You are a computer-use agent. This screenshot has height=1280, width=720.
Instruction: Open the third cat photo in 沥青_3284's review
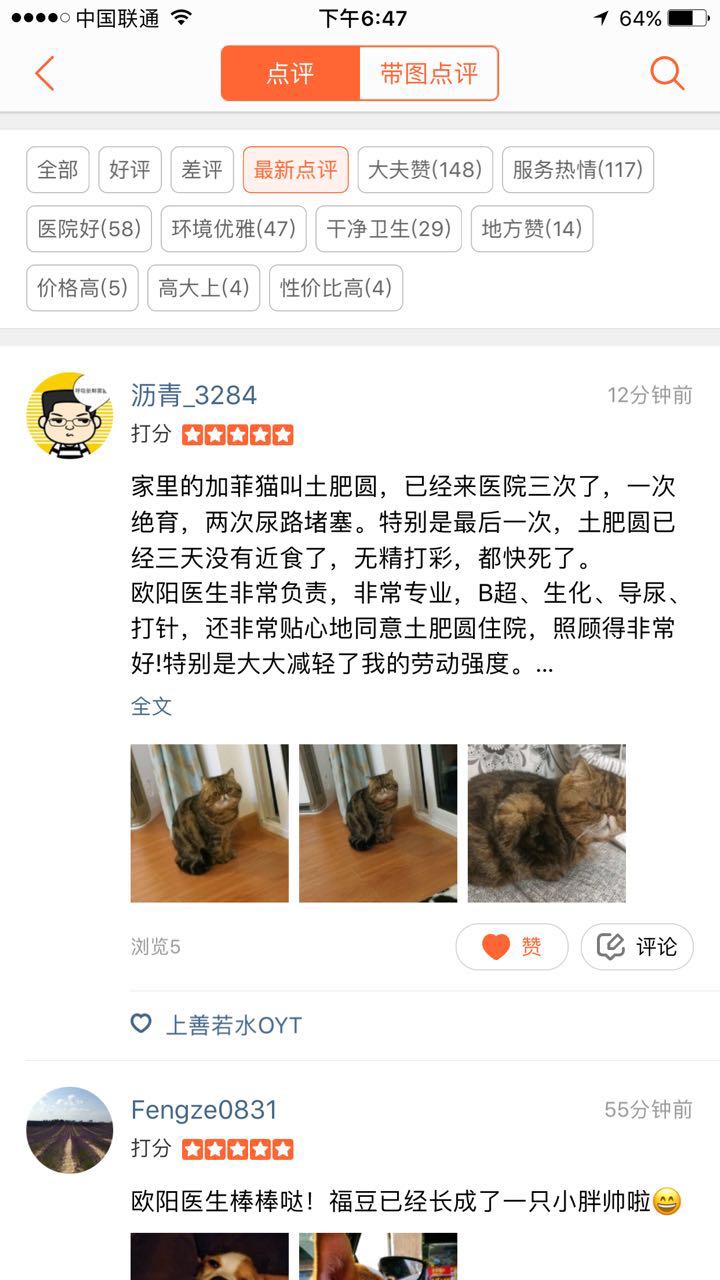pos(546,823)
